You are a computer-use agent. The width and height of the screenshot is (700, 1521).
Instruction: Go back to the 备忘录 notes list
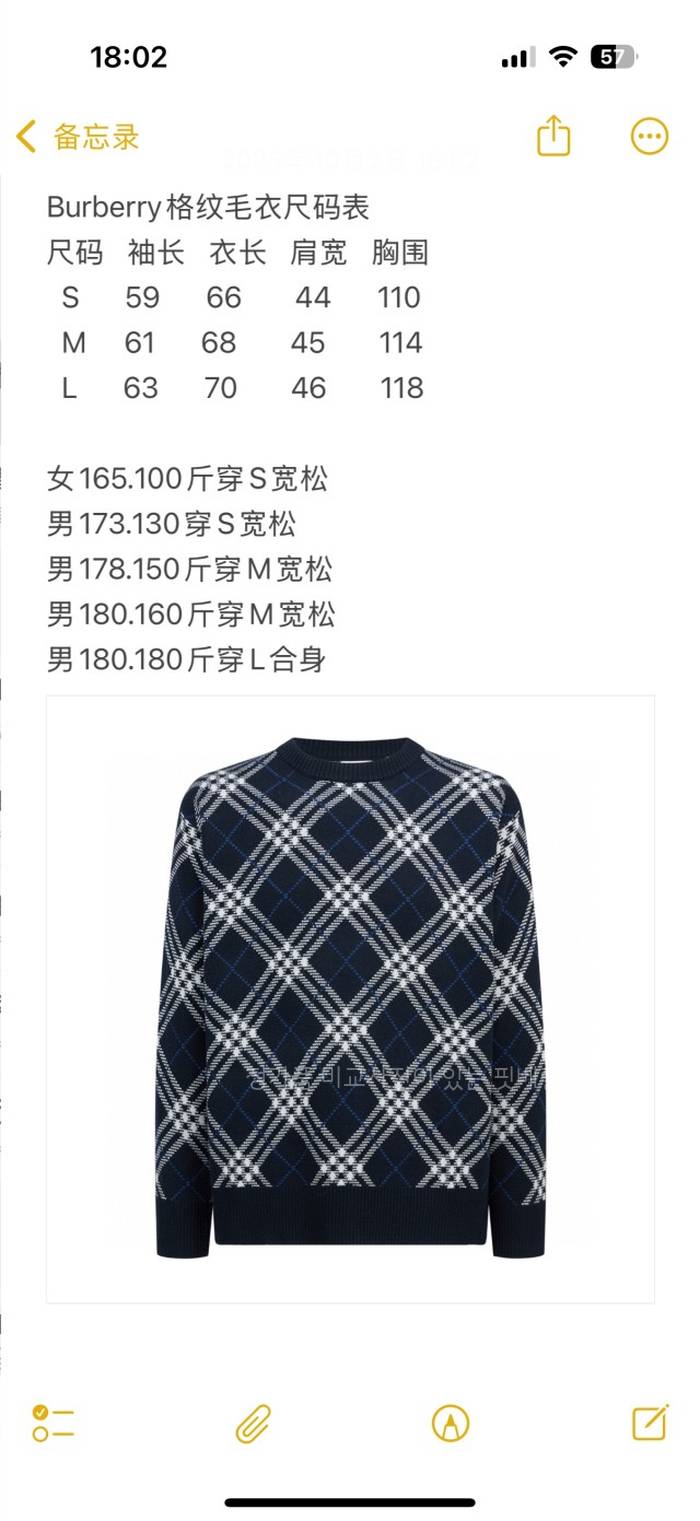(x=78, y=136)
